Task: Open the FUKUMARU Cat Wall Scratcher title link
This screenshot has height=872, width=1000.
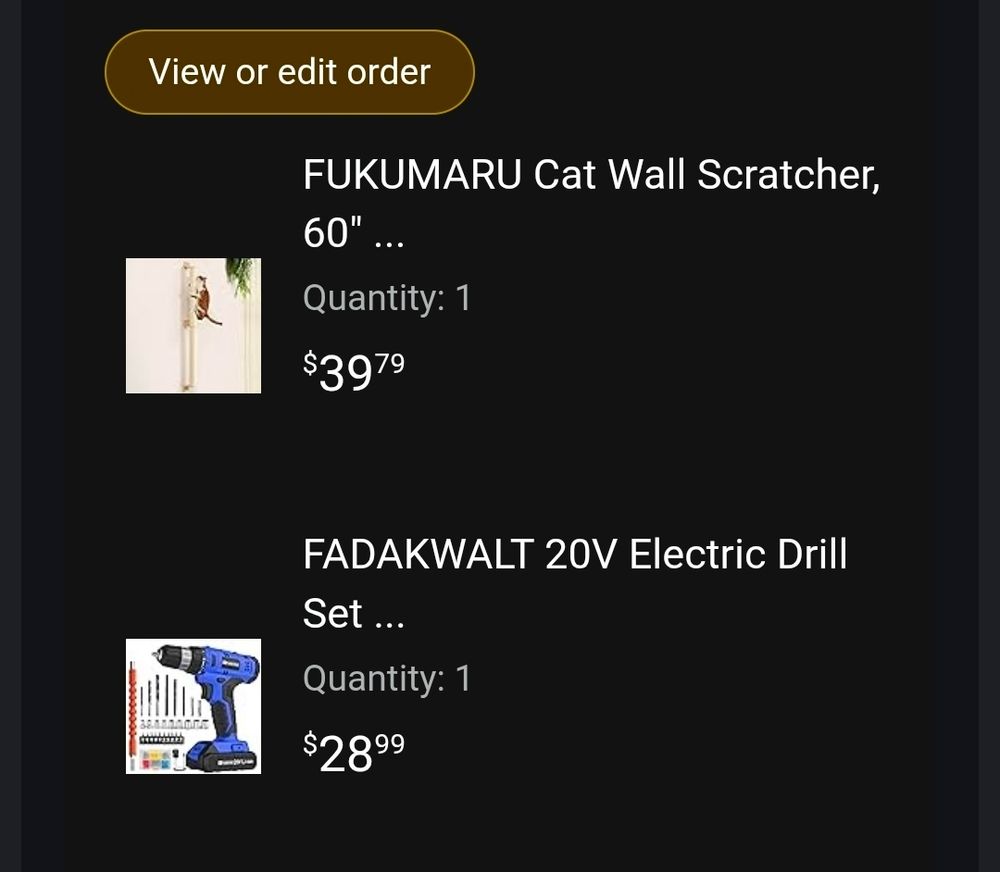Action: [x=590, y=204]
